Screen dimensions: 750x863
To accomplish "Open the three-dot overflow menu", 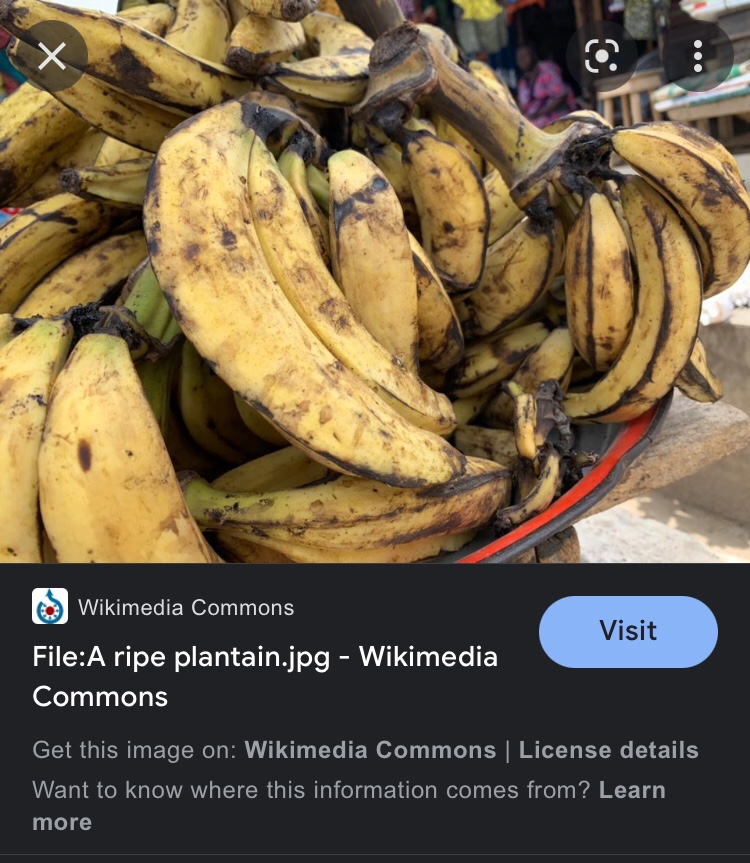I will click(x=697, y=56).
